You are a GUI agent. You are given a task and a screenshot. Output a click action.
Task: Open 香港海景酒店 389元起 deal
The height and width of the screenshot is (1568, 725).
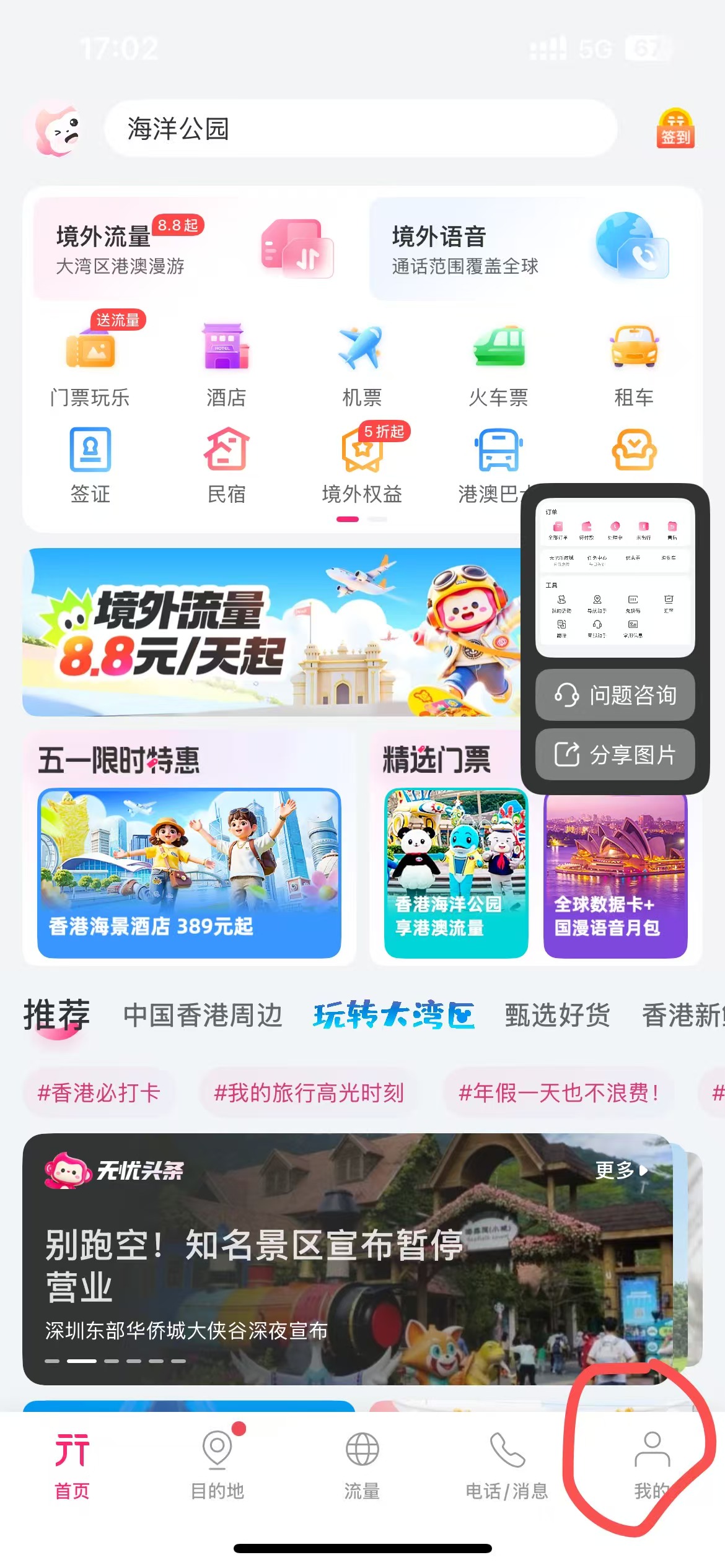[x=189, y=873]
